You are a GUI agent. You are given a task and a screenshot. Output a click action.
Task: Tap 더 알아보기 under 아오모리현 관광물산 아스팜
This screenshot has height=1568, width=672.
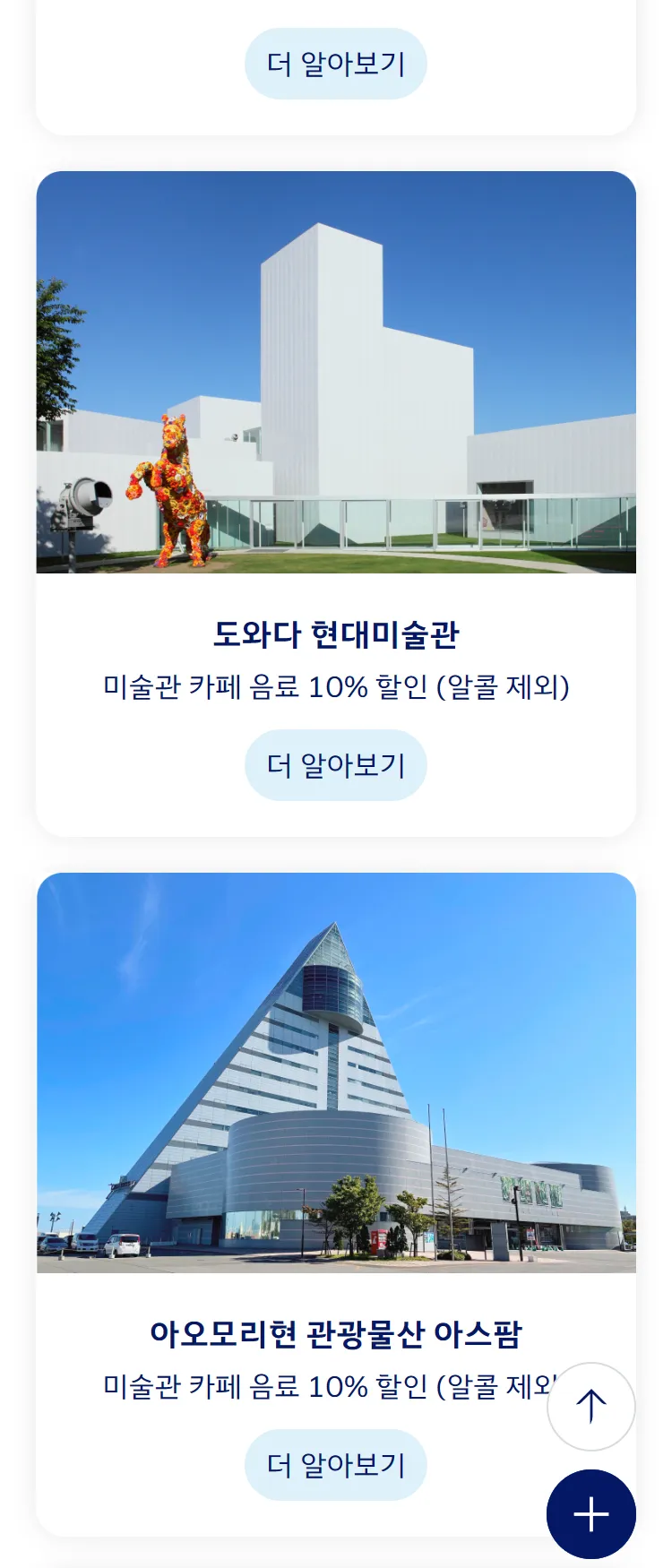(336, 1465)
